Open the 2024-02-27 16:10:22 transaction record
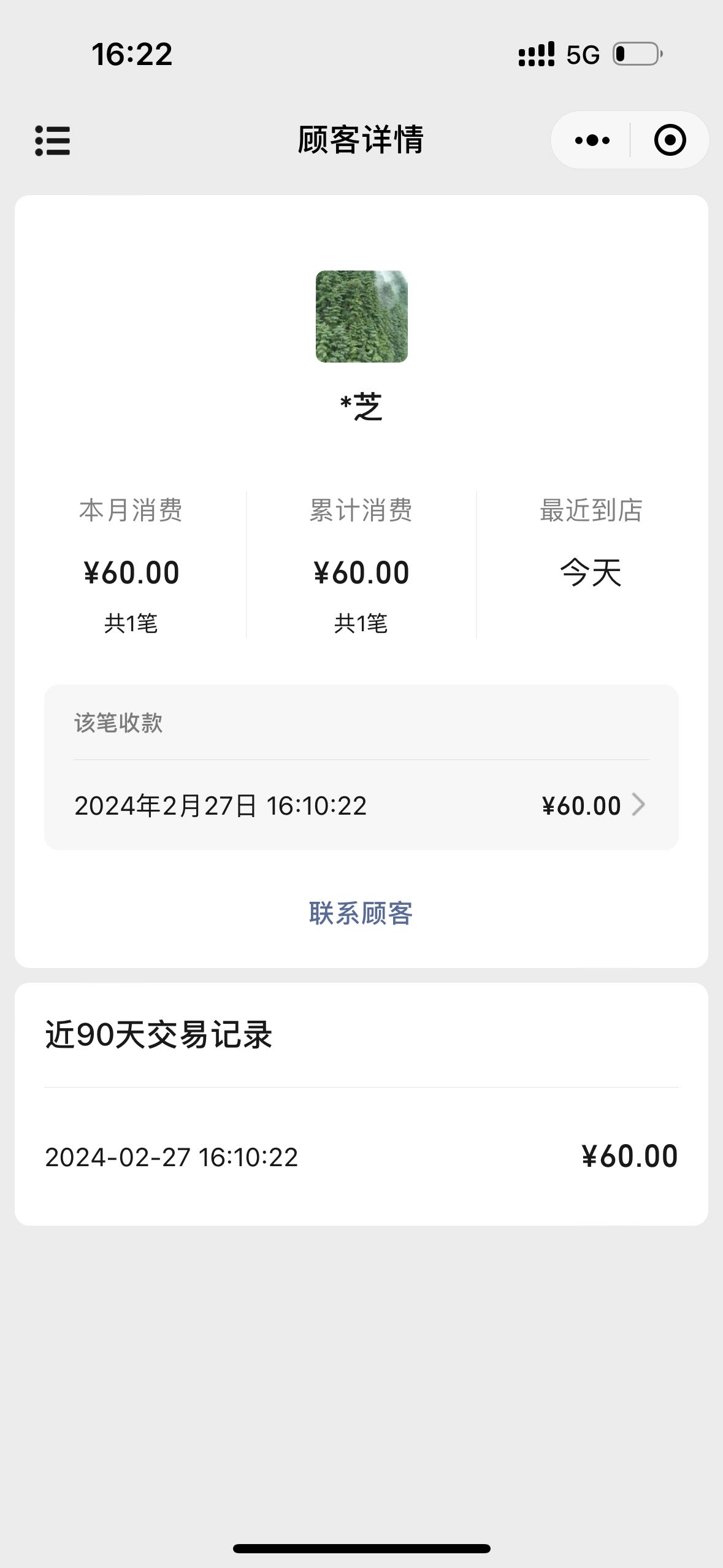The width and height of the screenshot is (723, 1568). tap(361, 1157)
